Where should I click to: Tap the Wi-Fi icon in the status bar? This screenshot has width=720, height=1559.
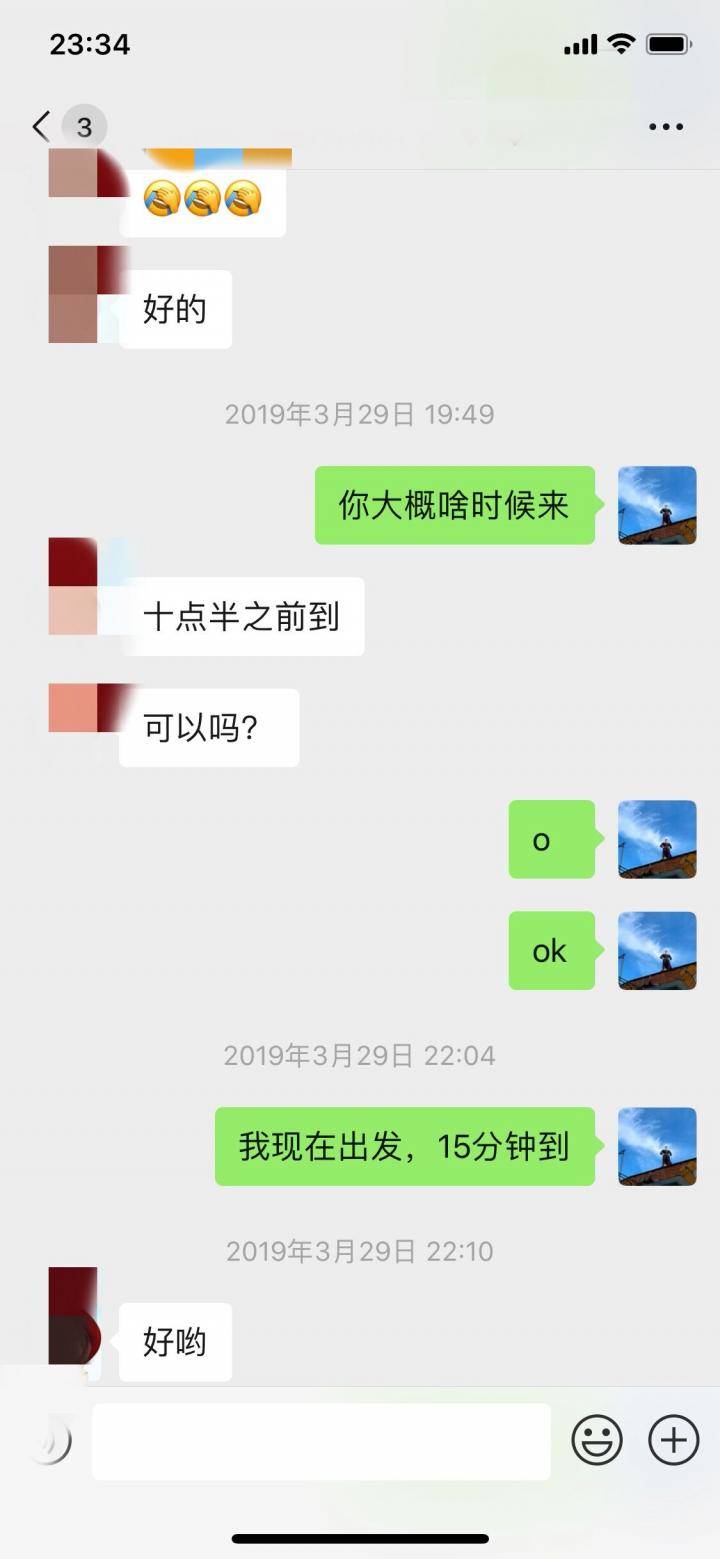(x=621, y=44)
